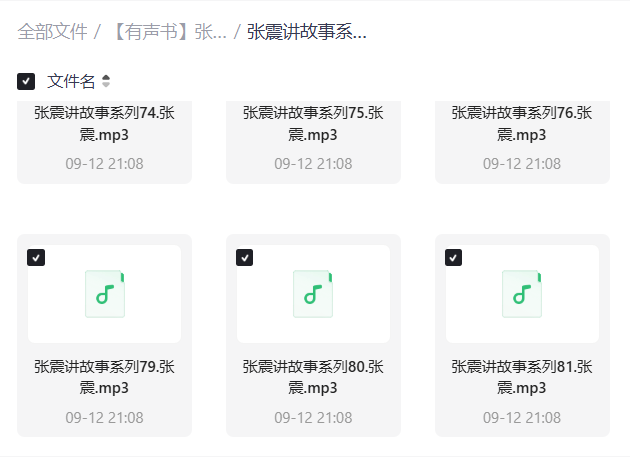Open the 【有声书】张... breadcrumb folder
This screenshot has width=630, height=461.
(x=169, y=31)
